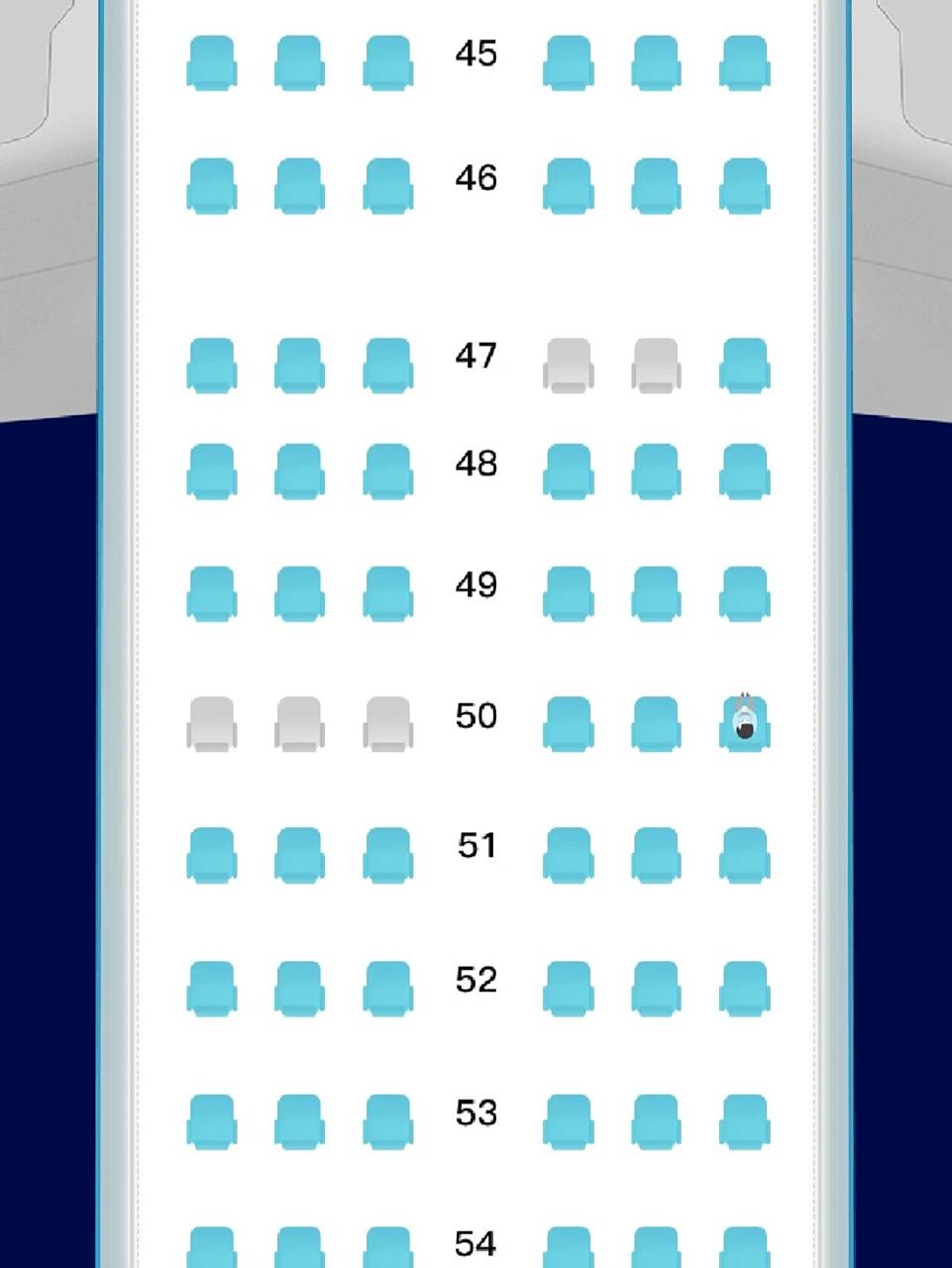Choose the right aisle seat in row 48

(x=569, y=471)
